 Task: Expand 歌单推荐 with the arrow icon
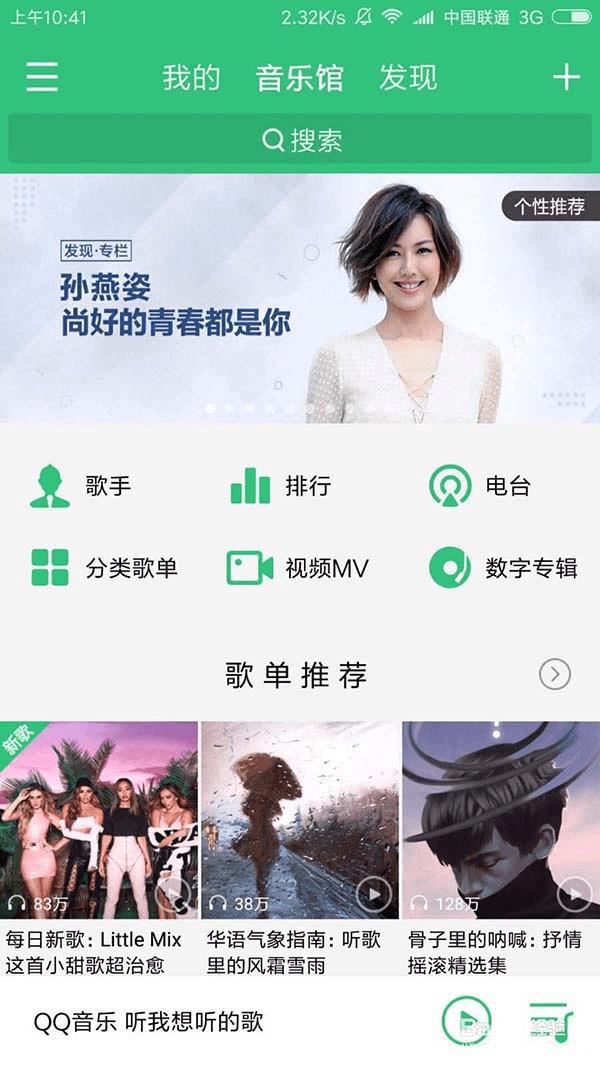click(x=555, y=675)
